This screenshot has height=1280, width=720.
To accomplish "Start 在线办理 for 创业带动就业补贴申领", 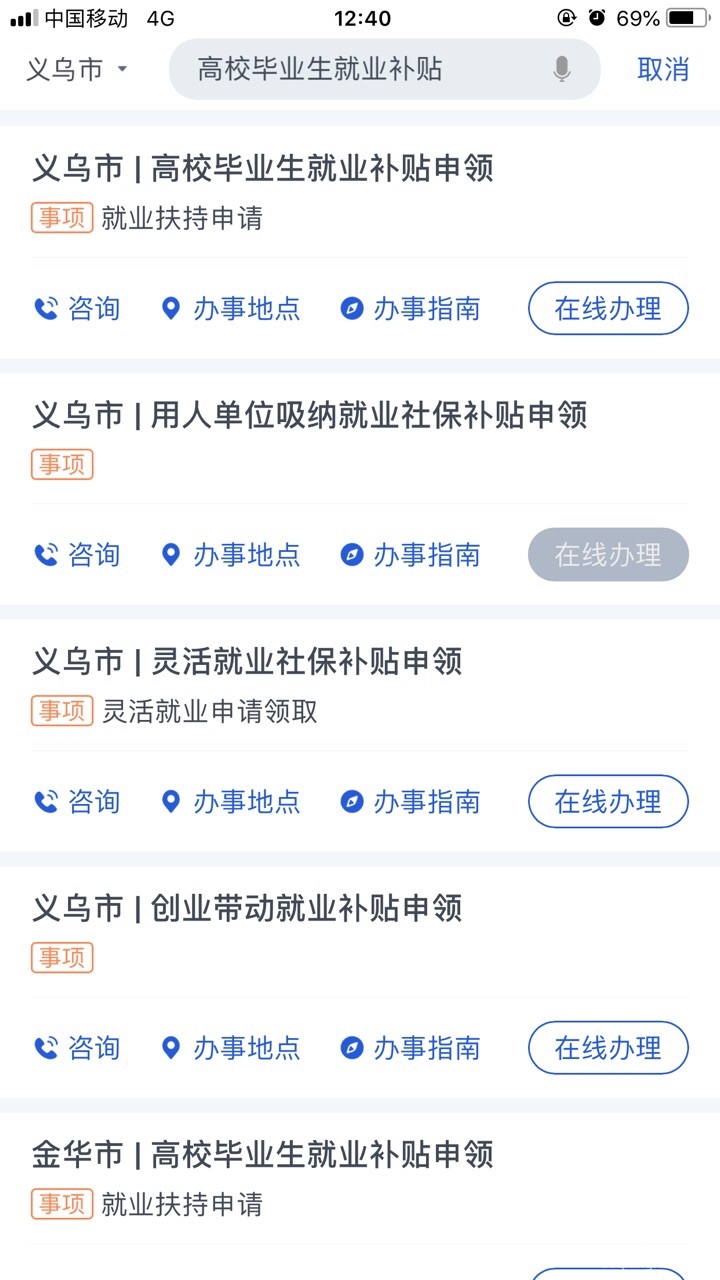I will pos(608,1048).
